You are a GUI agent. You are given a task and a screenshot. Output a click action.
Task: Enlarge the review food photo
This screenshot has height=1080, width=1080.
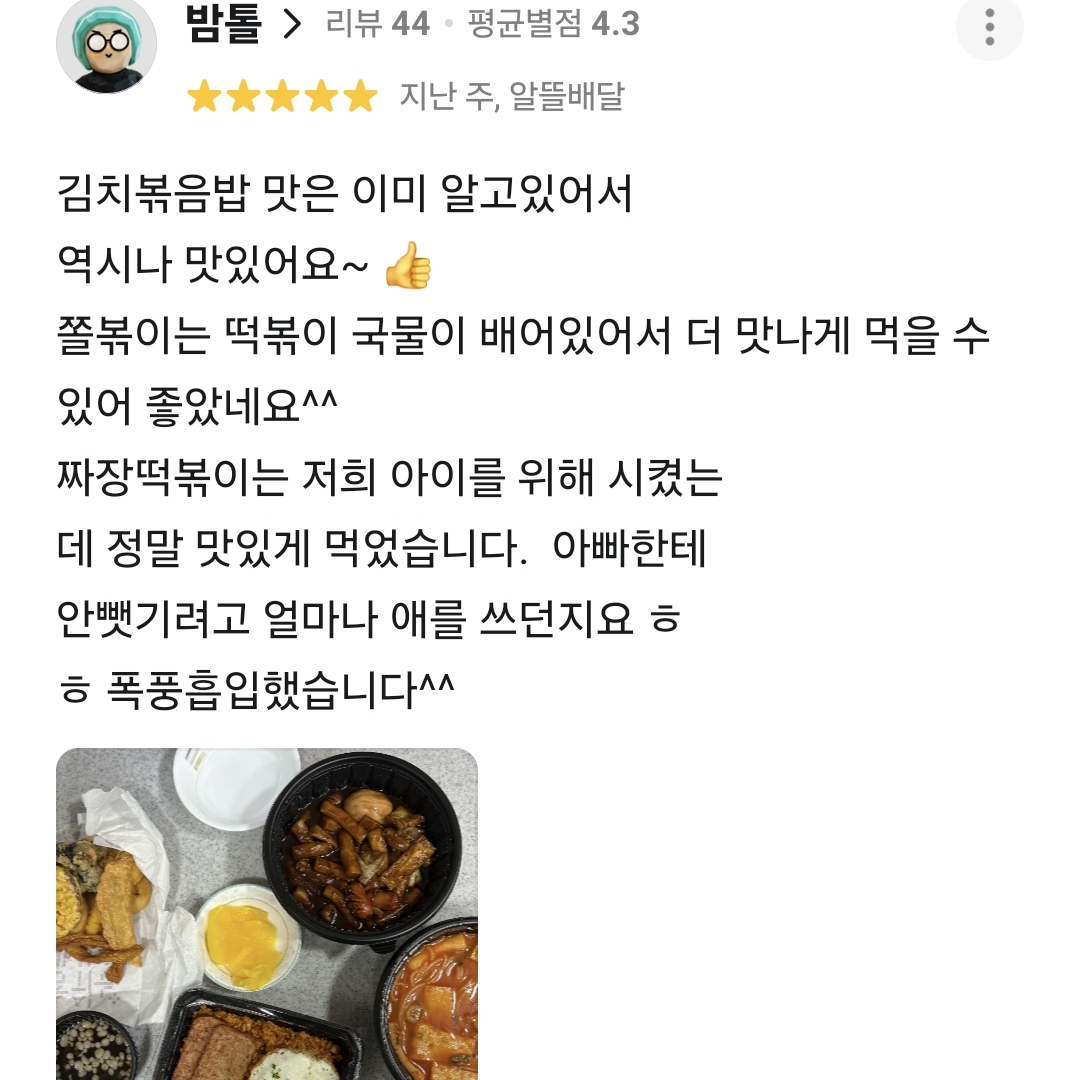click(267, 913)
